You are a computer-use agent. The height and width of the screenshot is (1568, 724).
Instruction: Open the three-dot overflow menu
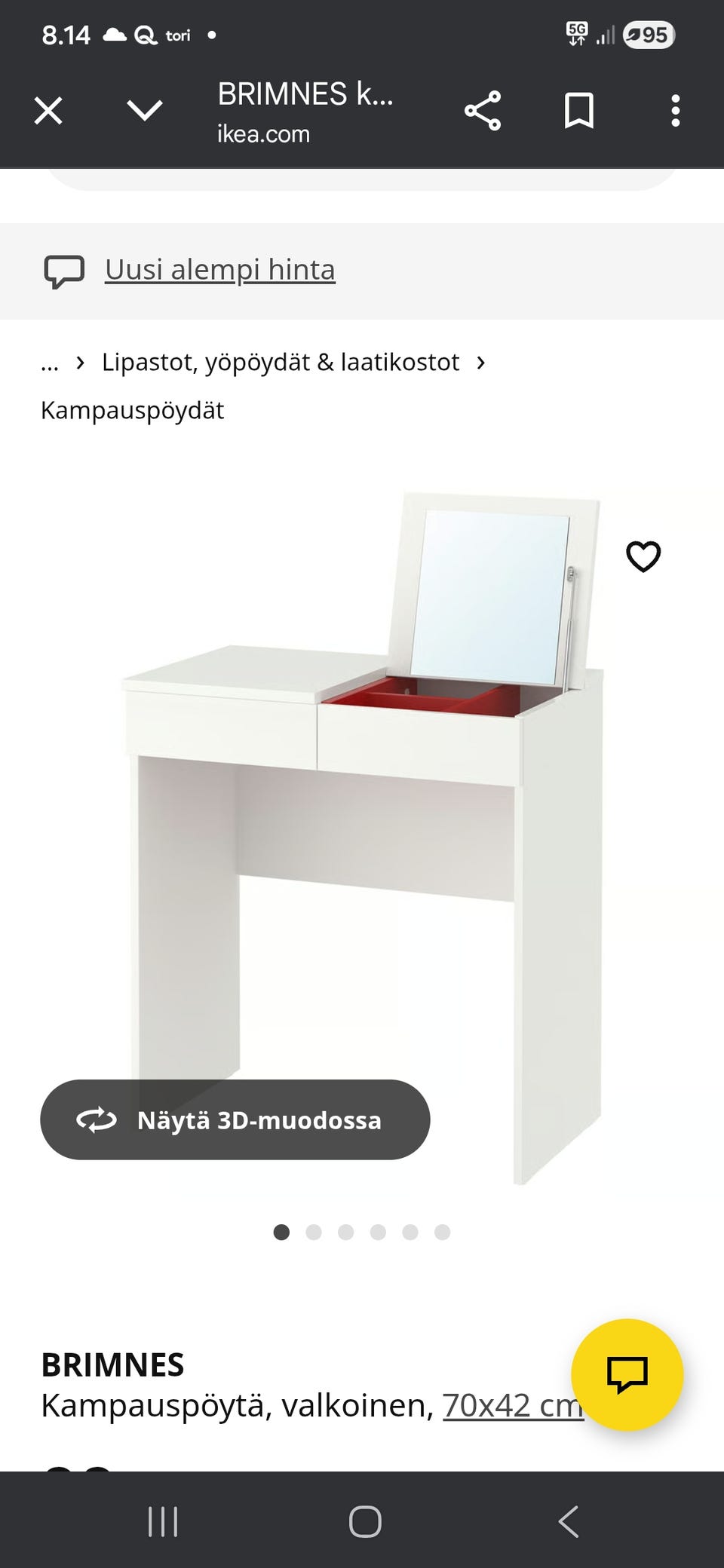pyautogui.click(x=675, y=110)
